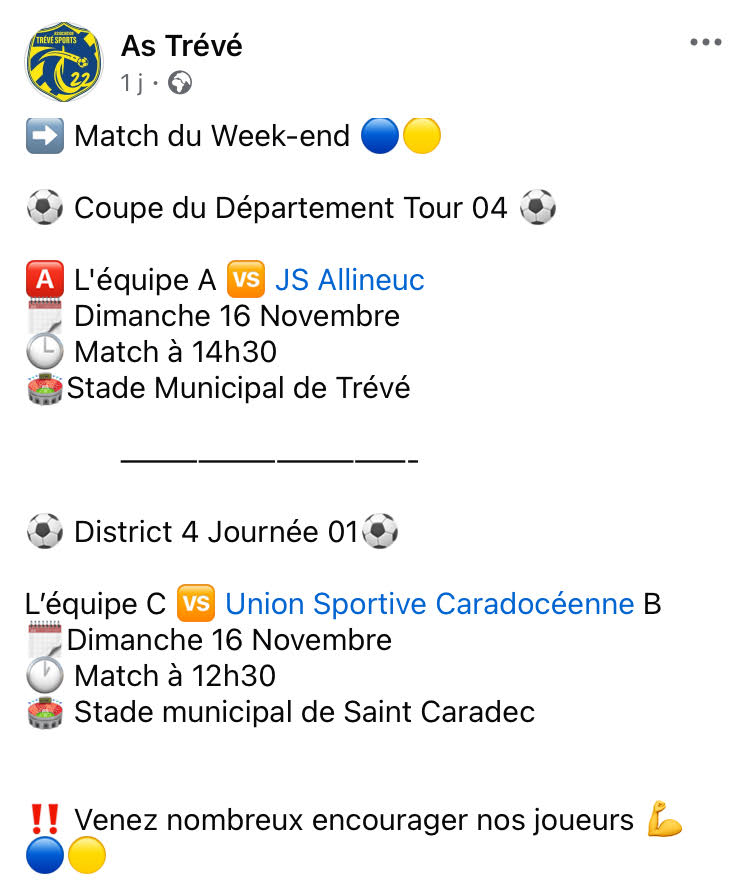This screenshot has width=750, height=885.
Task: Open the Union Sportive Caradocéenne link
Action: click(429, 604)
